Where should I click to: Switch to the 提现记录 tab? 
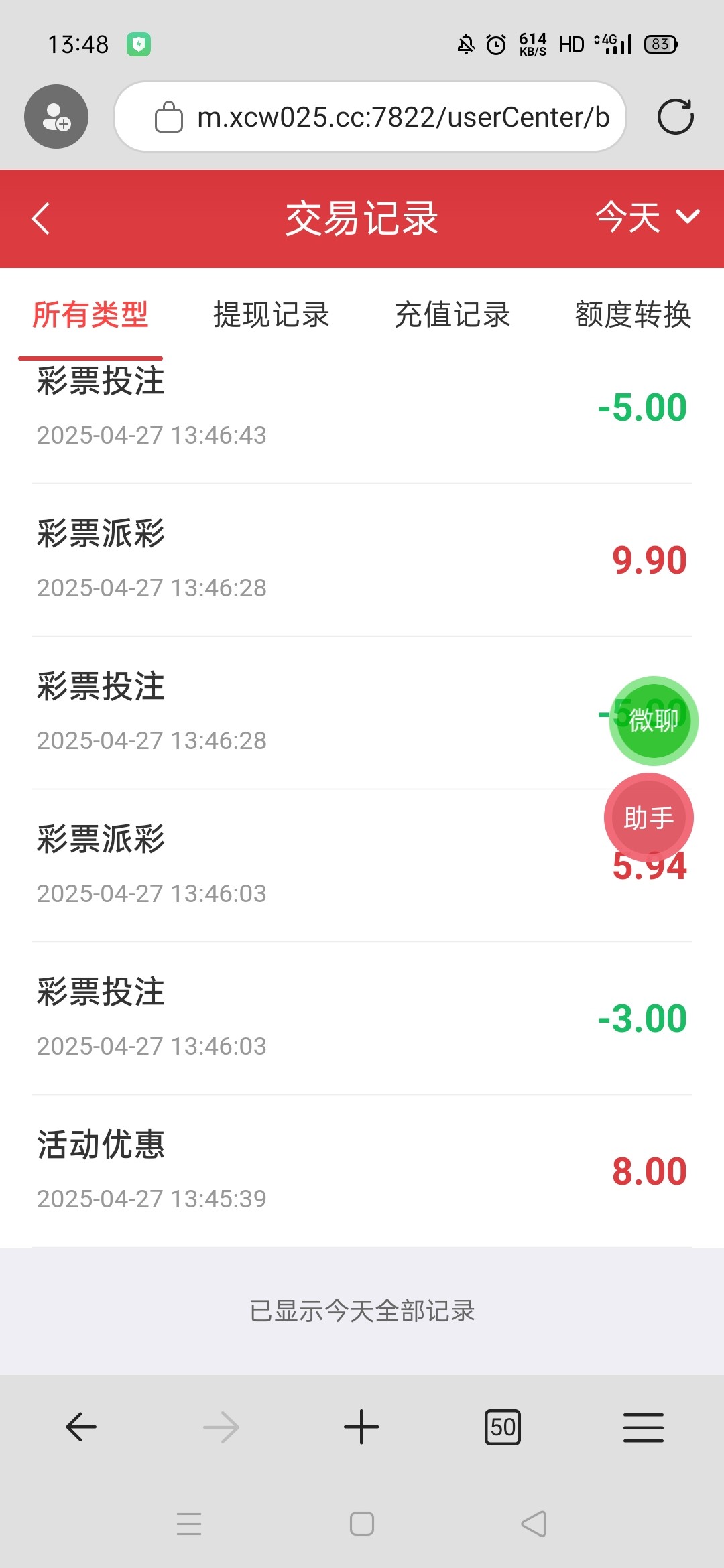point(271,315)
